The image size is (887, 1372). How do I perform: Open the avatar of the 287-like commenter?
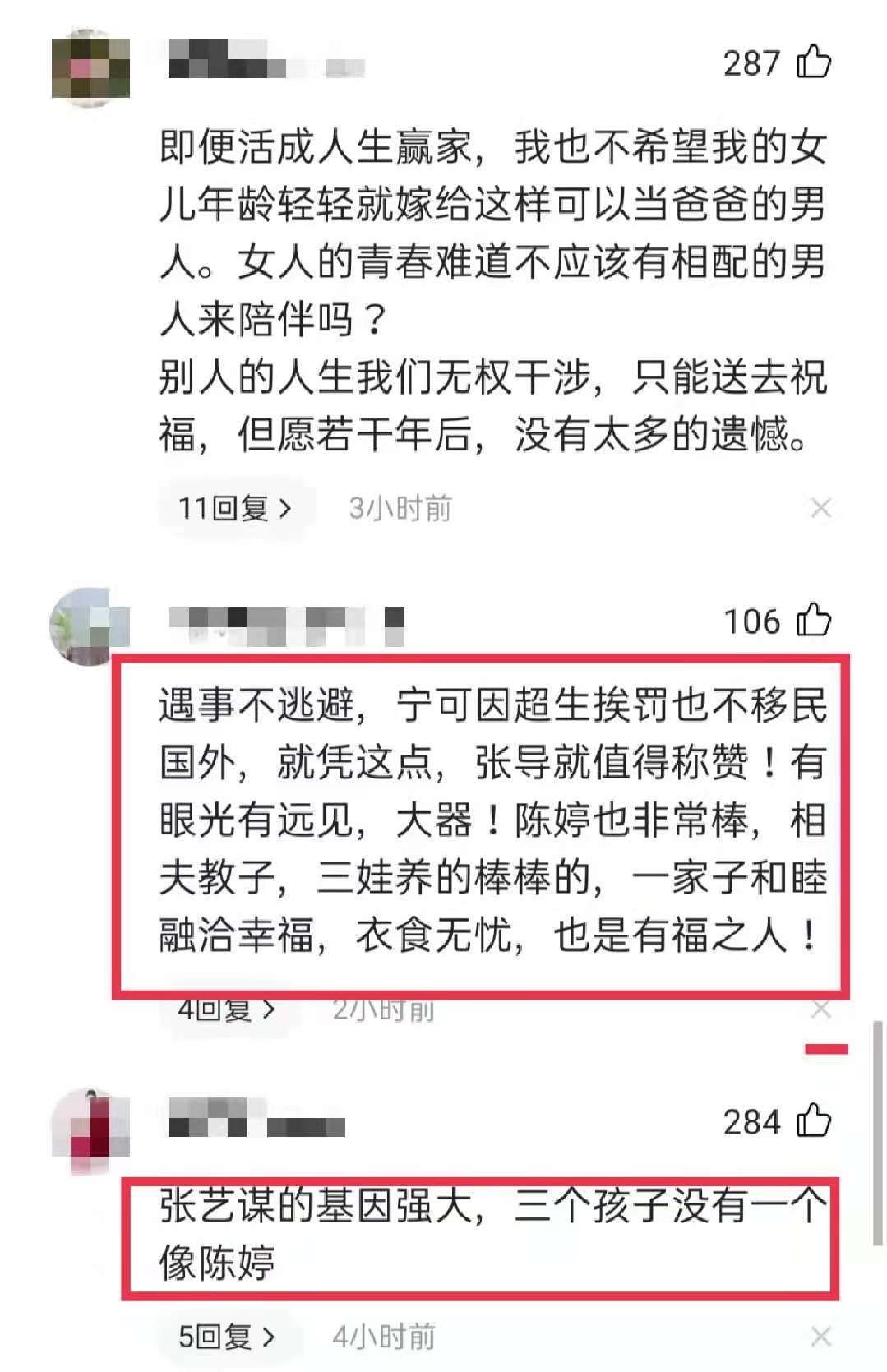[x=90, y=68]
